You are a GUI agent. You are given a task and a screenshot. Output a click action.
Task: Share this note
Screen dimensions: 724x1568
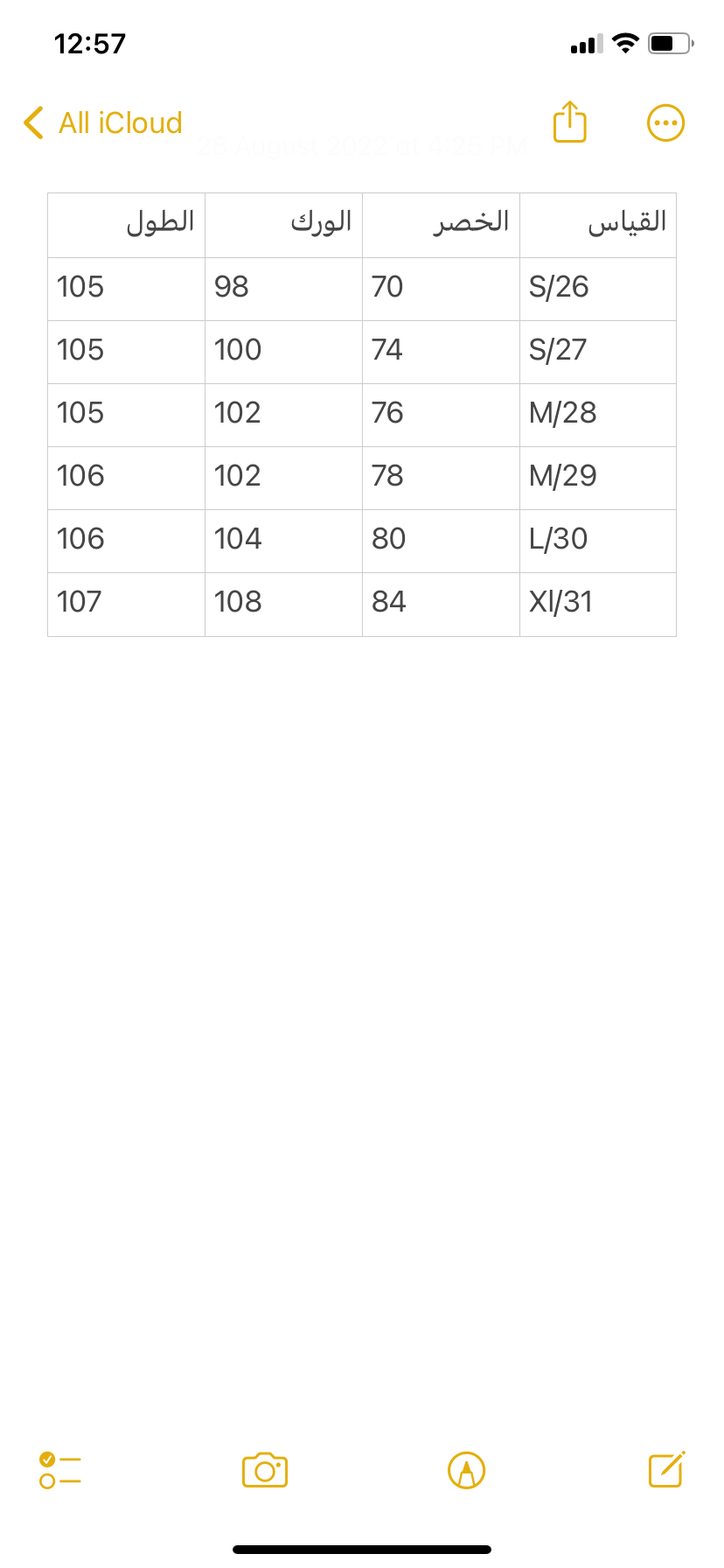coord(569,122)
